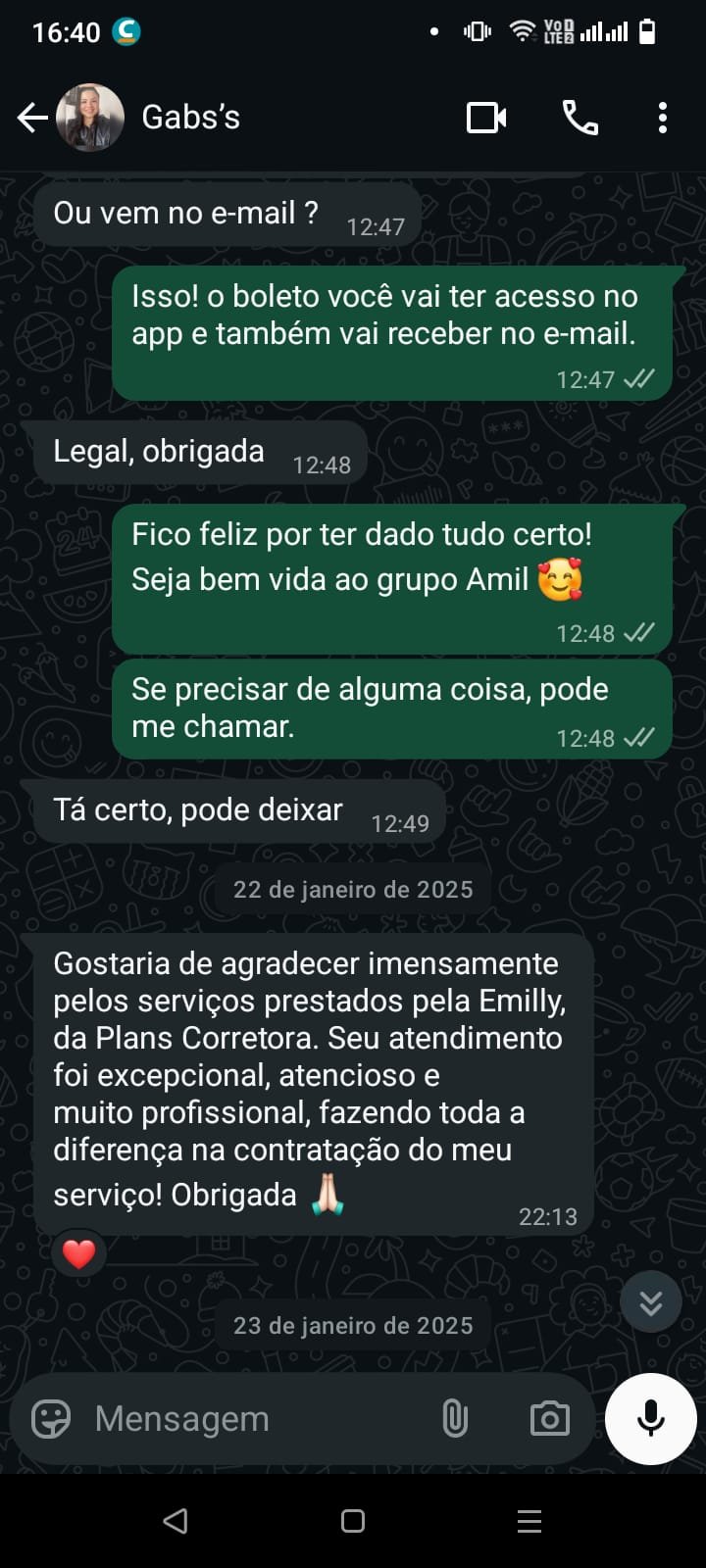Open the overflow menu
706x1568 pixels.
pyautogui.click(x=663, y=118)
